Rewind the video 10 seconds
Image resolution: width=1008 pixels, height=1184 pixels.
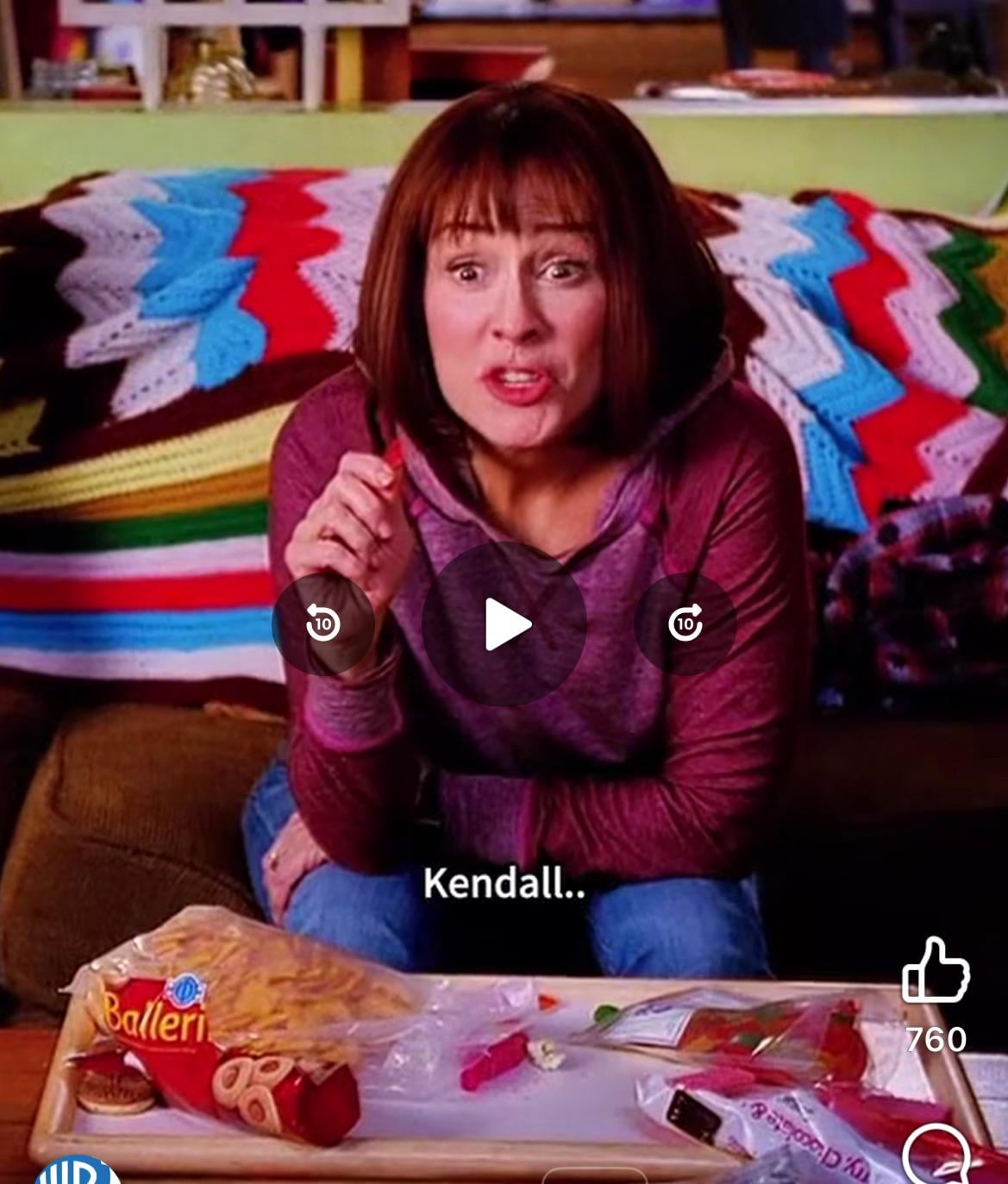323,623
